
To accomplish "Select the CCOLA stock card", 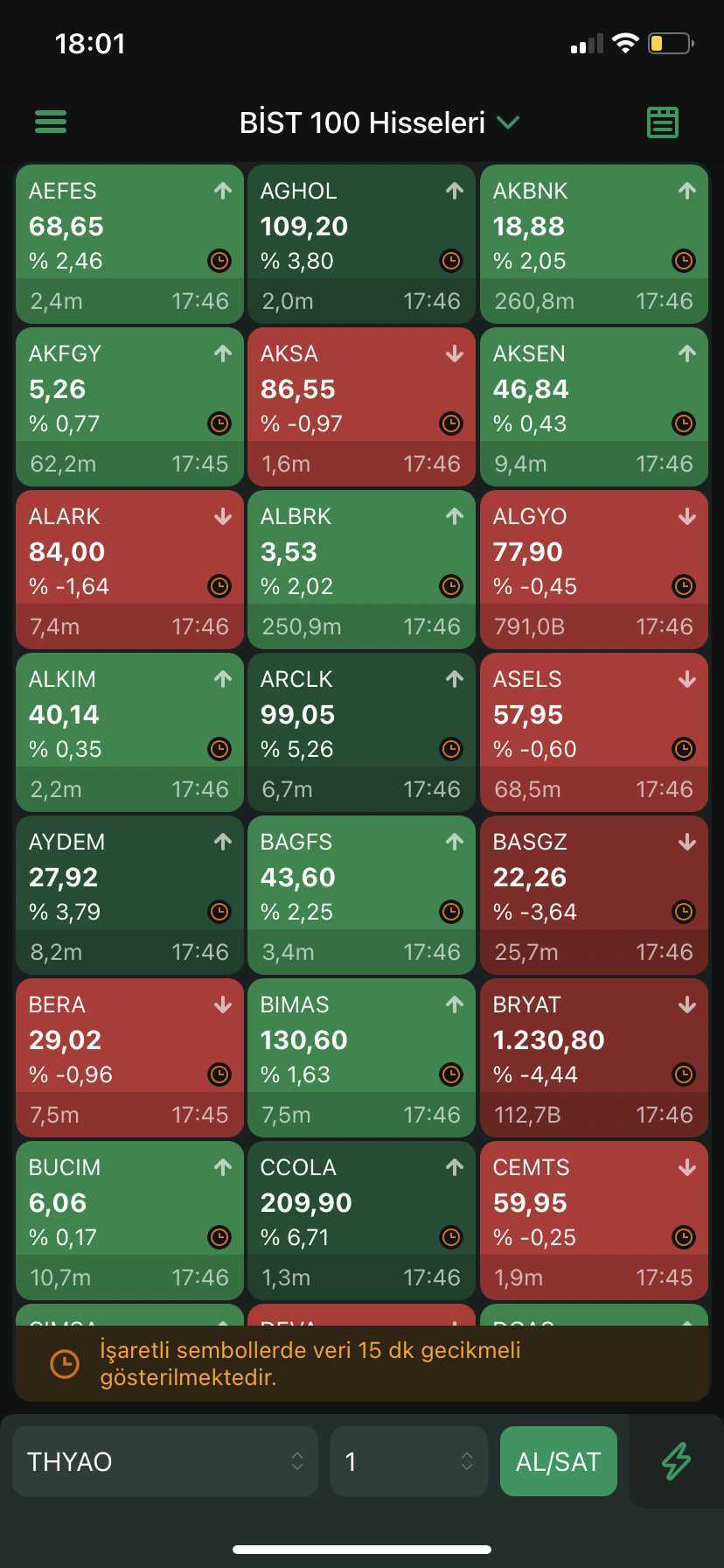I will 361,1221.
